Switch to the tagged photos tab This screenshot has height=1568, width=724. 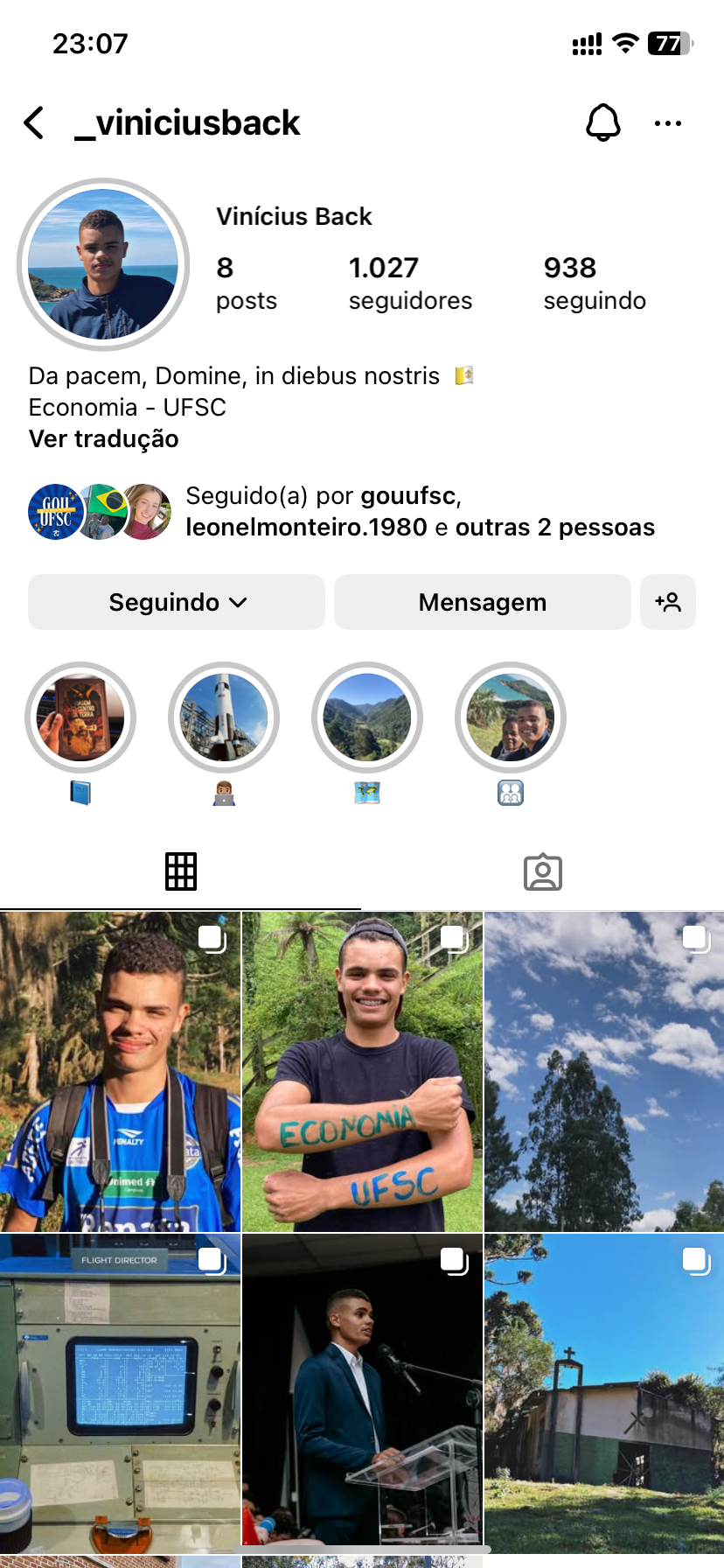tap(542, 871)
